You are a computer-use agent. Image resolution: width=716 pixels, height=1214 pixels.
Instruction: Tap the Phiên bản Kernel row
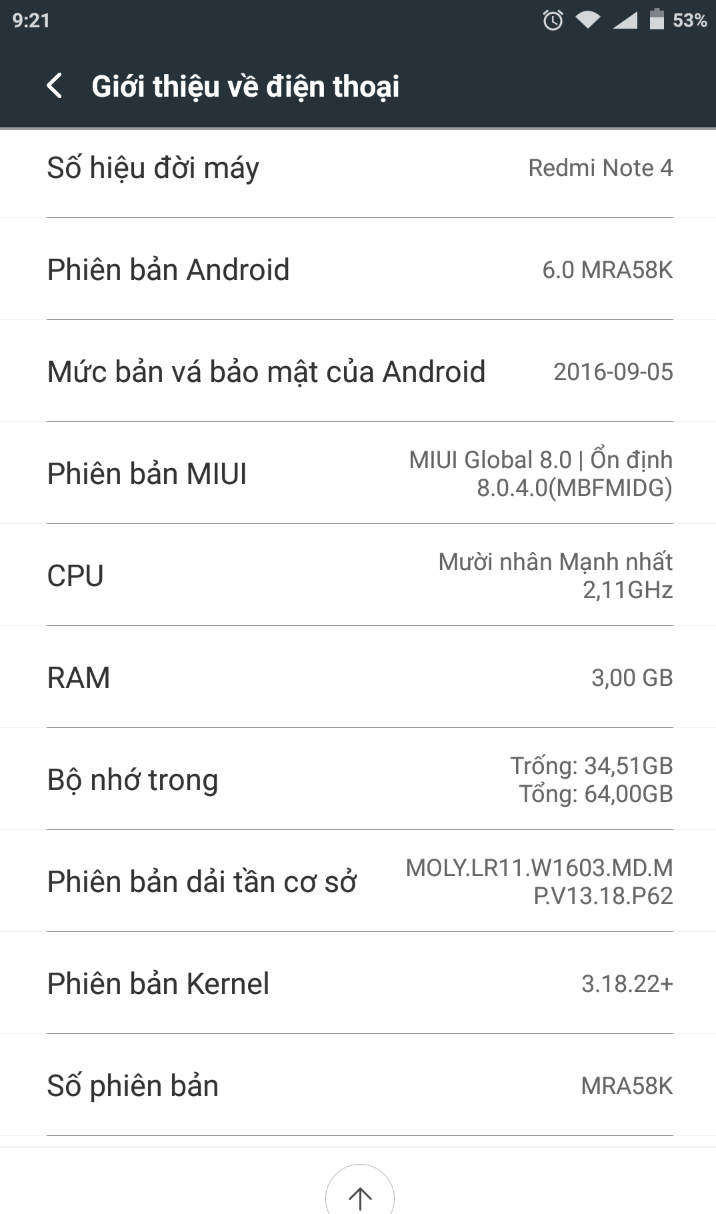pos(358,984)
